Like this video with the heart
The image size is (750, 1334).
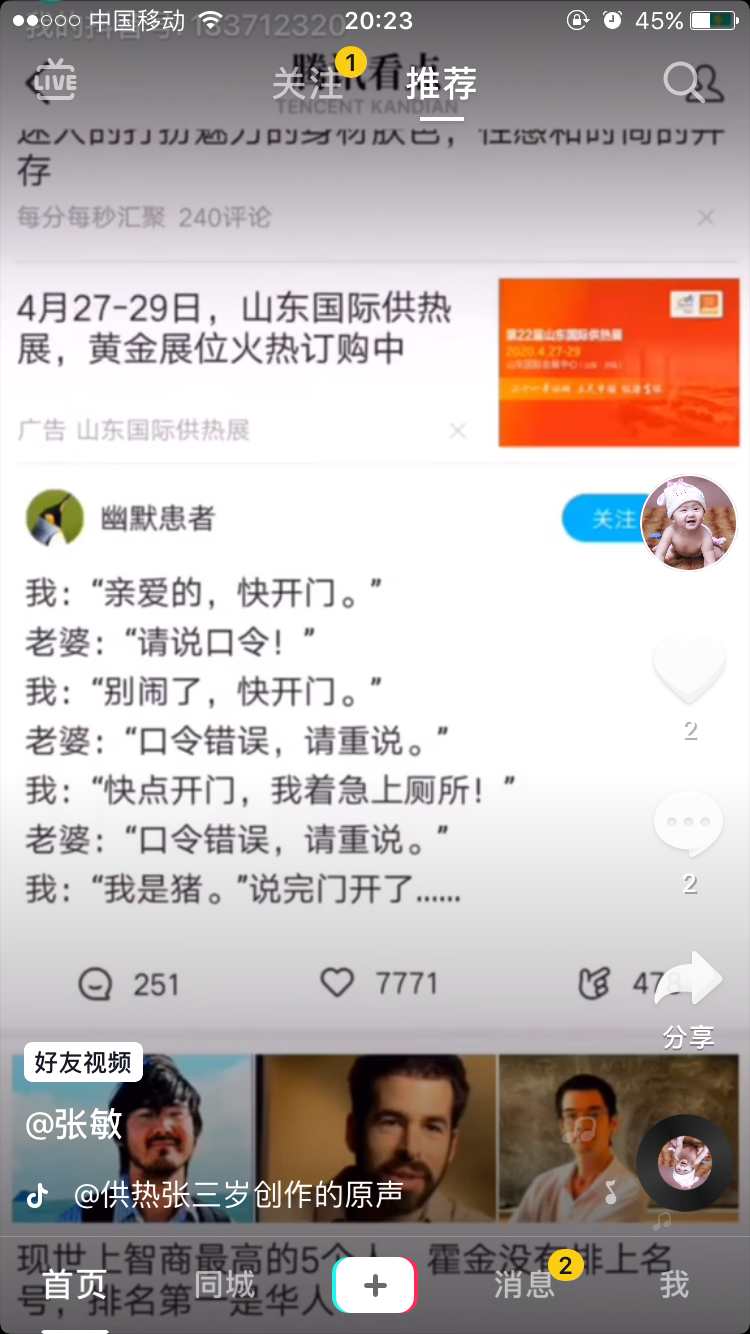689,672
